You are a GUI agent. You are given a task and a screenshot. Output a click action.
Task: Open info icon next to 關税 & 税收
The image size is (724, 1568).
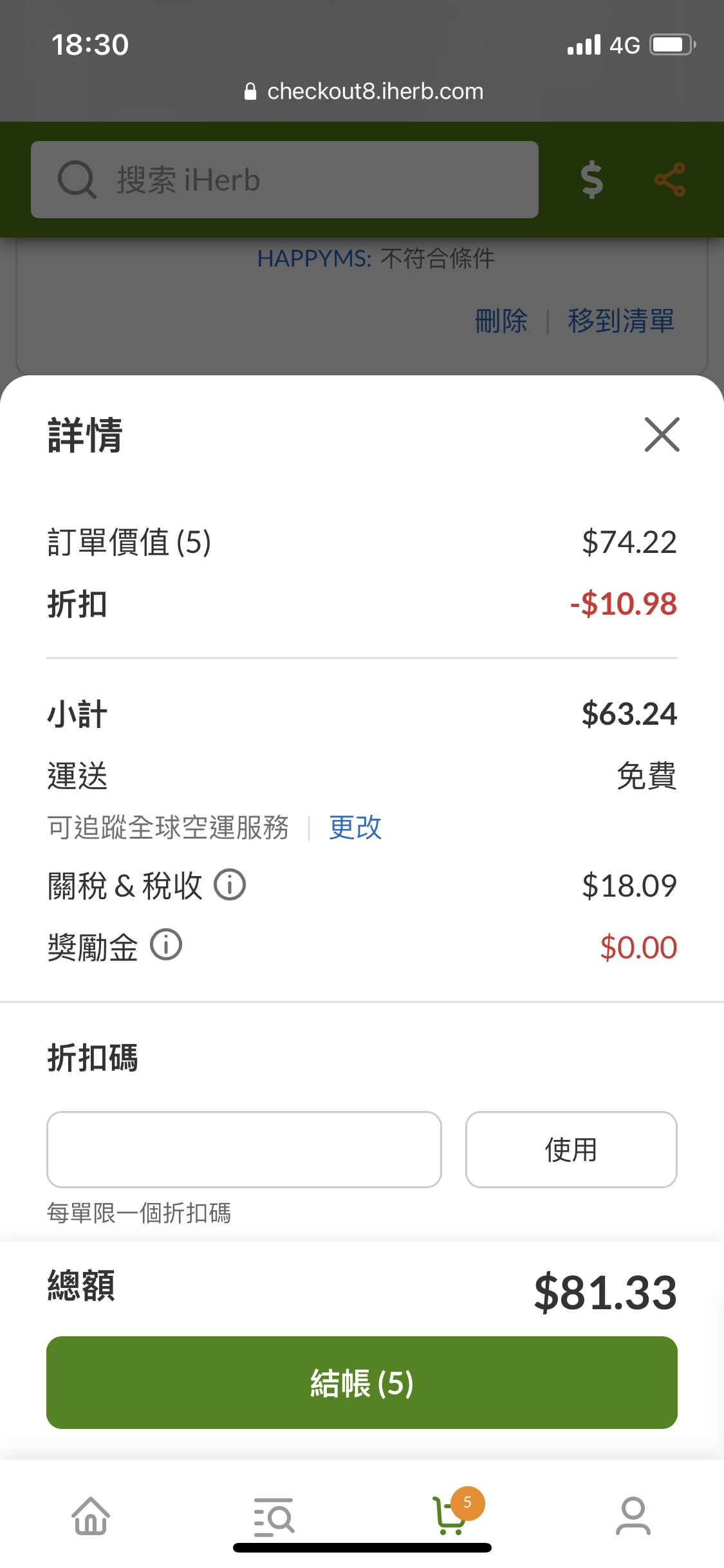point(230,884)
